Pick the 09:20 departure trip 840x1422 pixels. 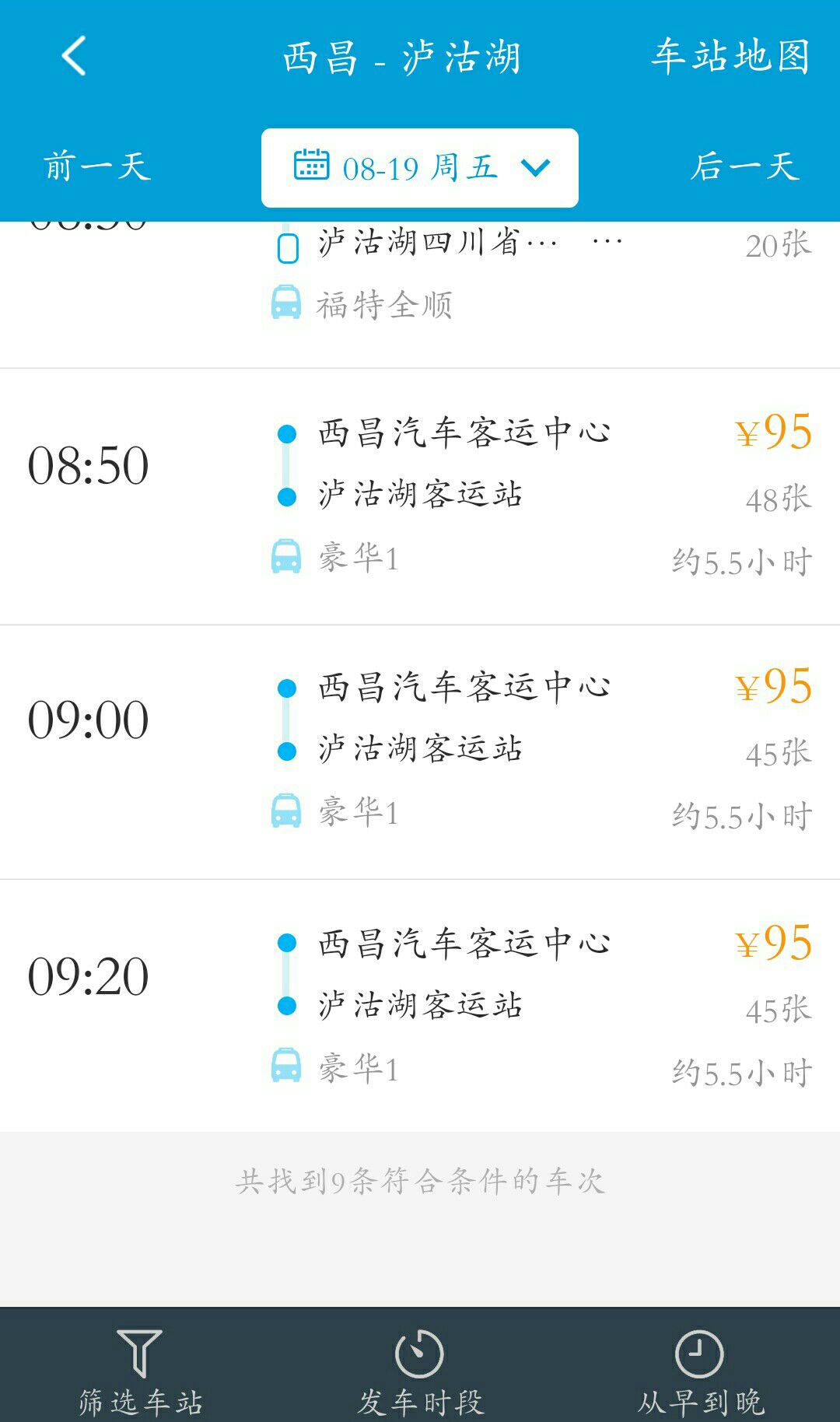pos(420,1006)
